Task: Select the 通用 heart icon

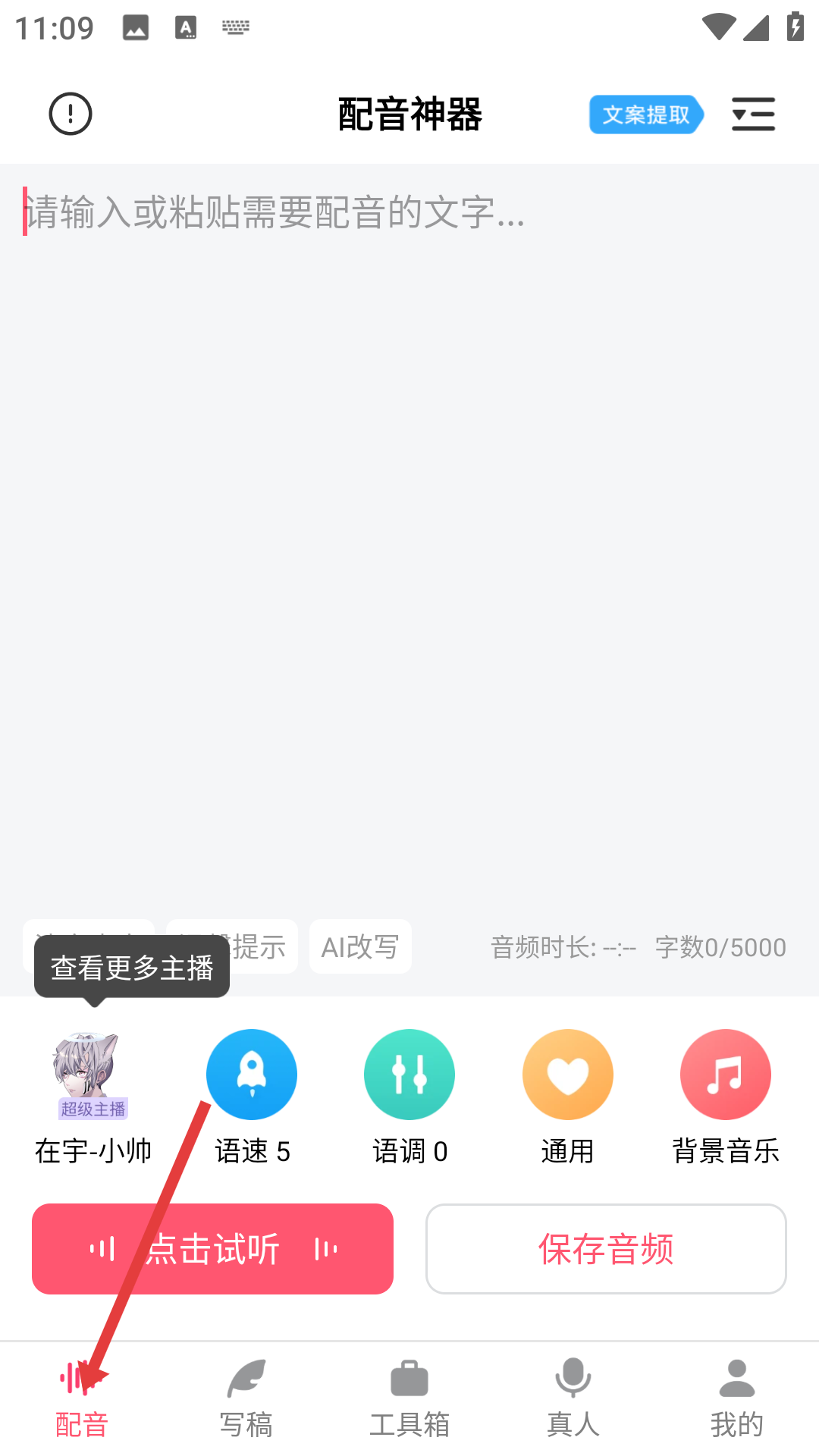Action: [x=567, y=1075]
